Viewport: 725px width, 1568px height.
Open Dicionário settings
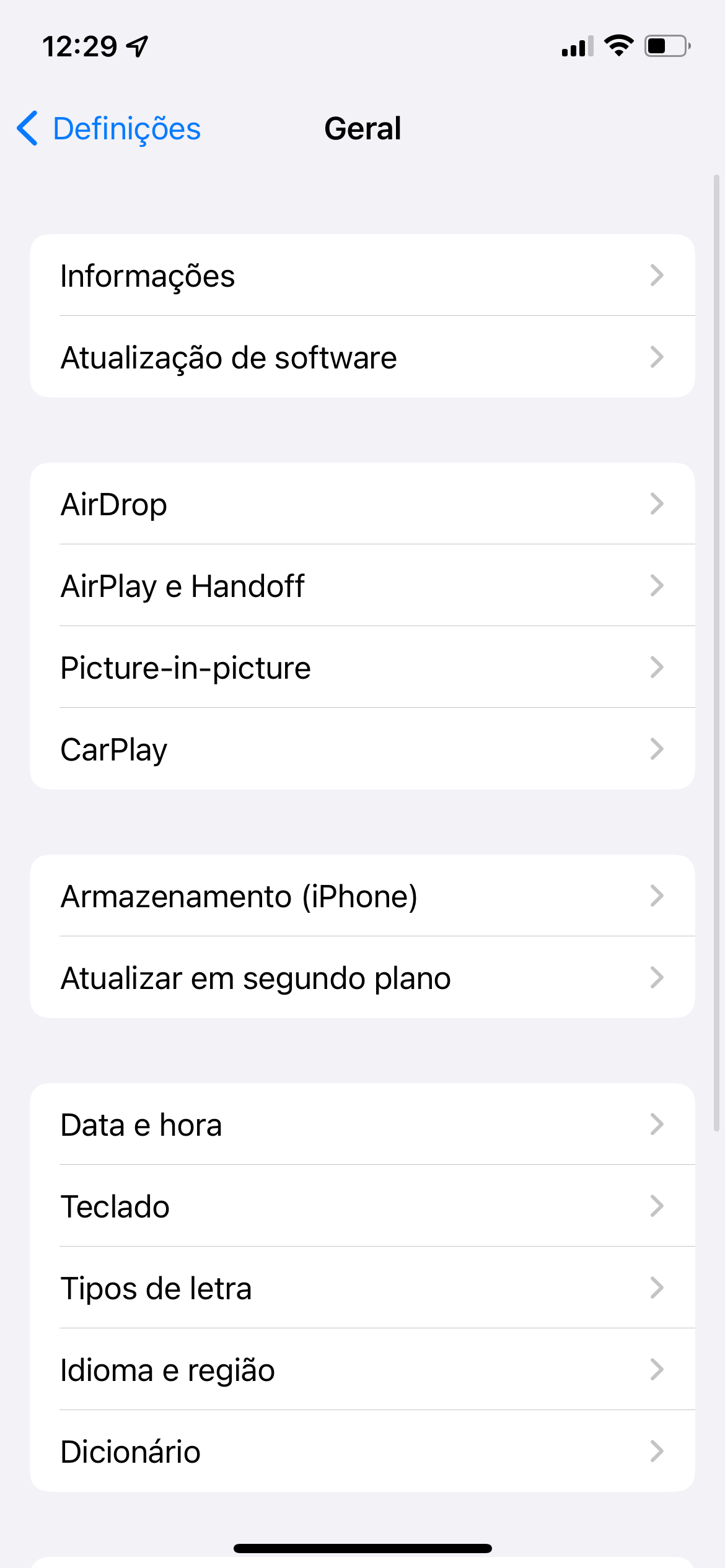[362, 1451]
